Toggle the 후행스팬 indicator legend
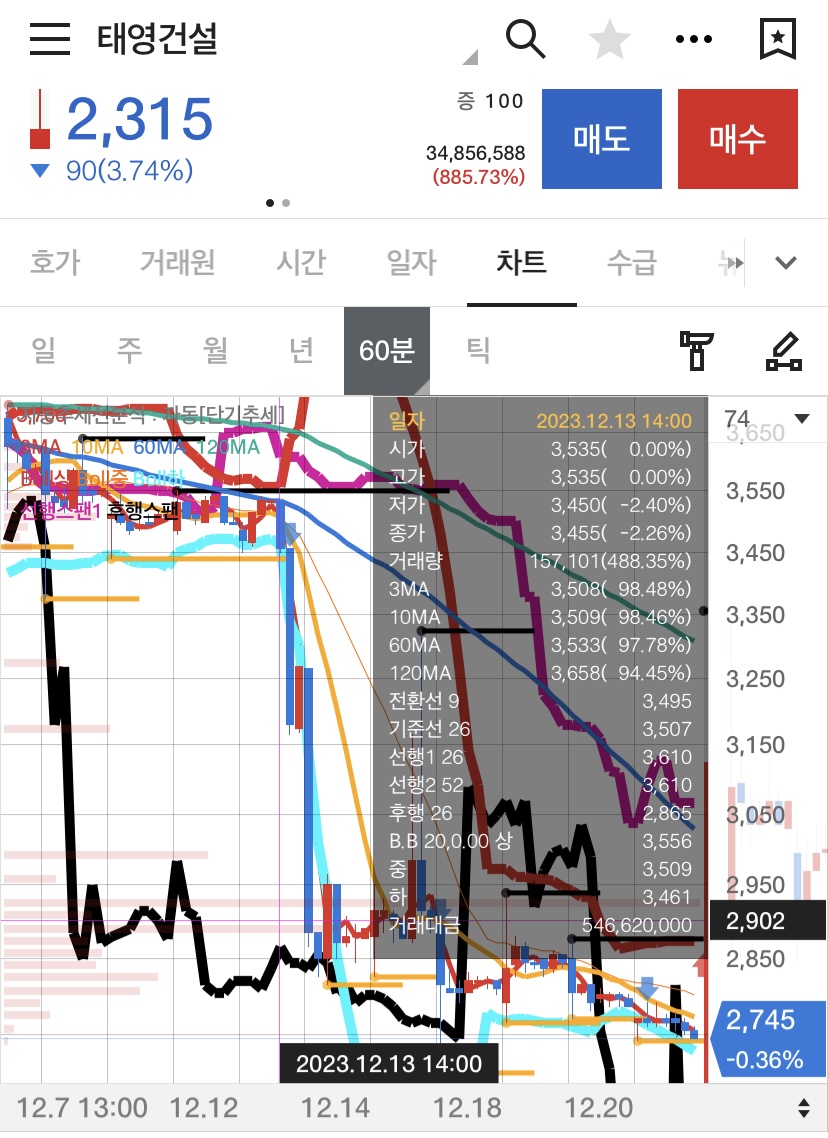 tap(140, 511)
